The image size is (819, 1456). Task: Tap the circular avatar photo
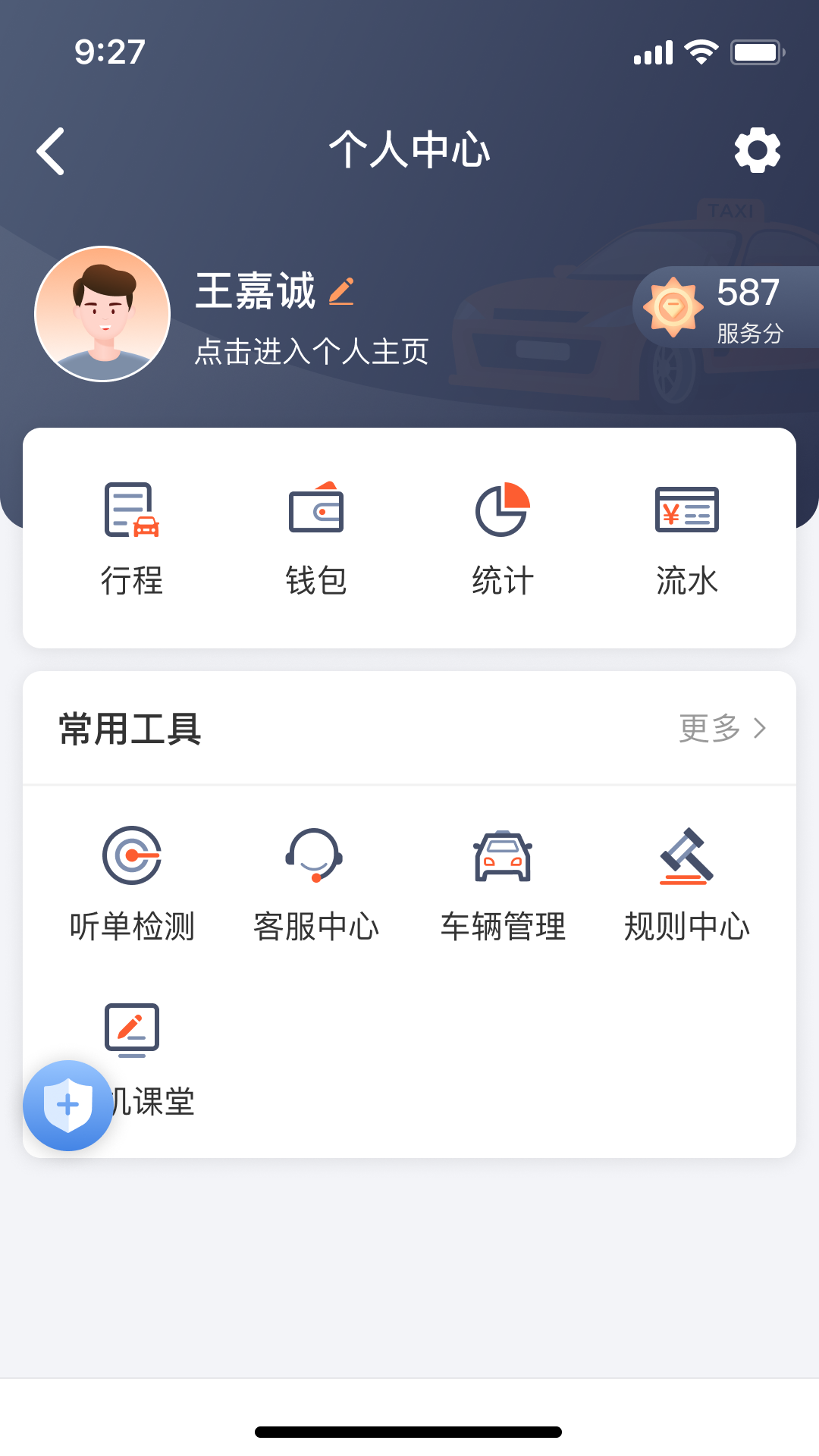[x=102, y=313]
